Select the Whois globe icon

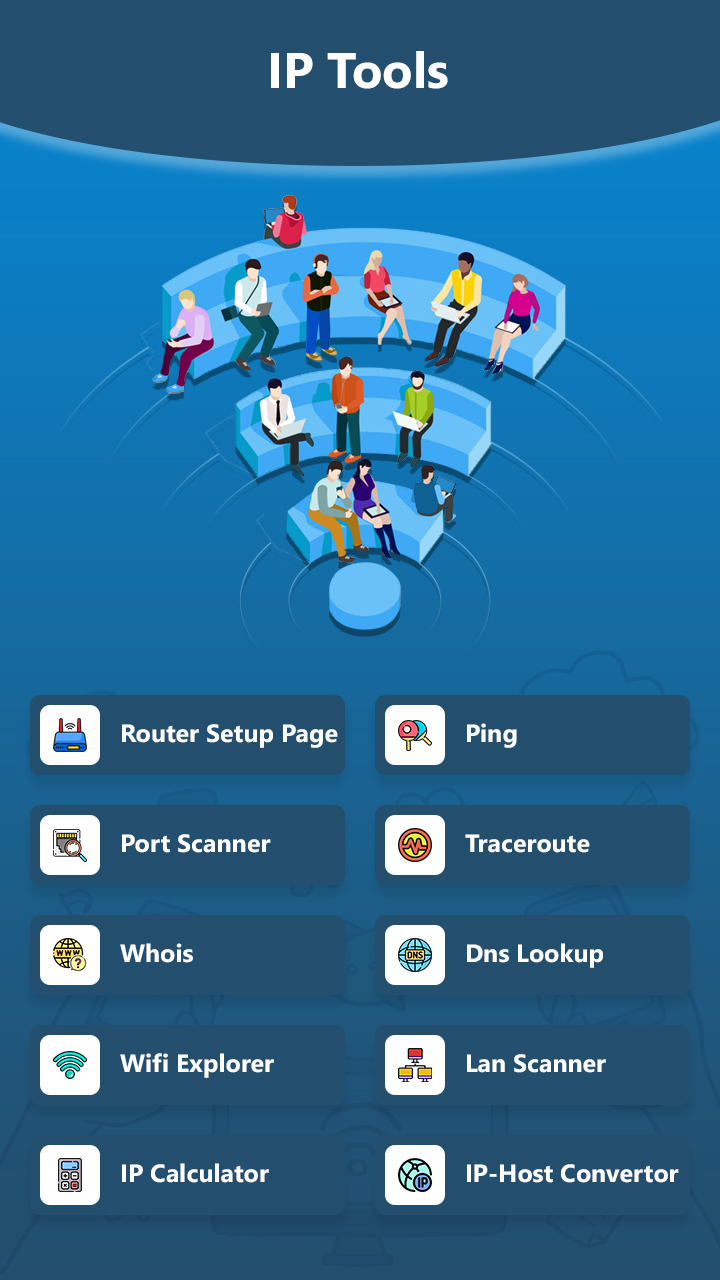click(x=69, y=955)
